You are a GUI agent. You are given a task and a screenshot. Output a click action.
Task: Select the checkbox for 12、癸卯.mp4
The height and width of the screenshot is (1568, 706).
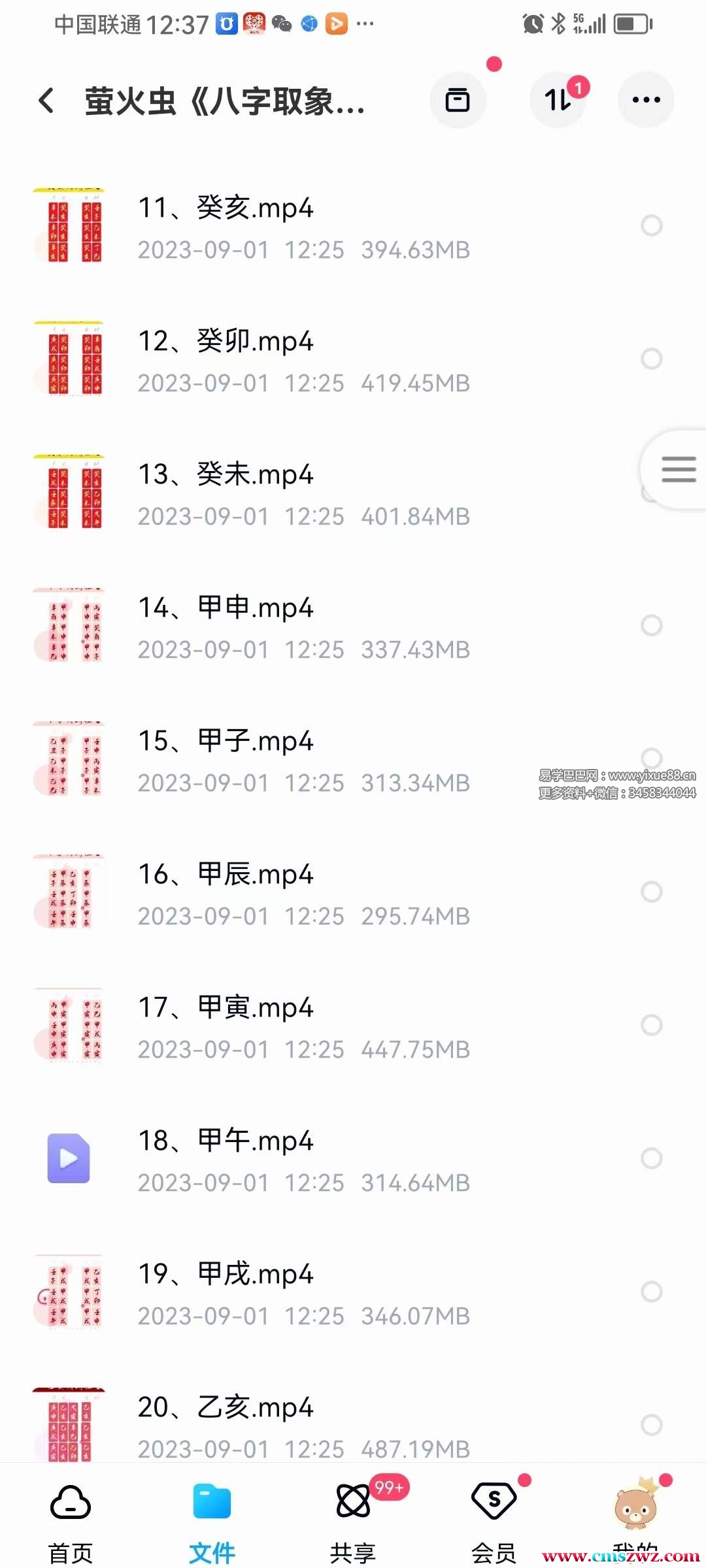coord(651,359)
